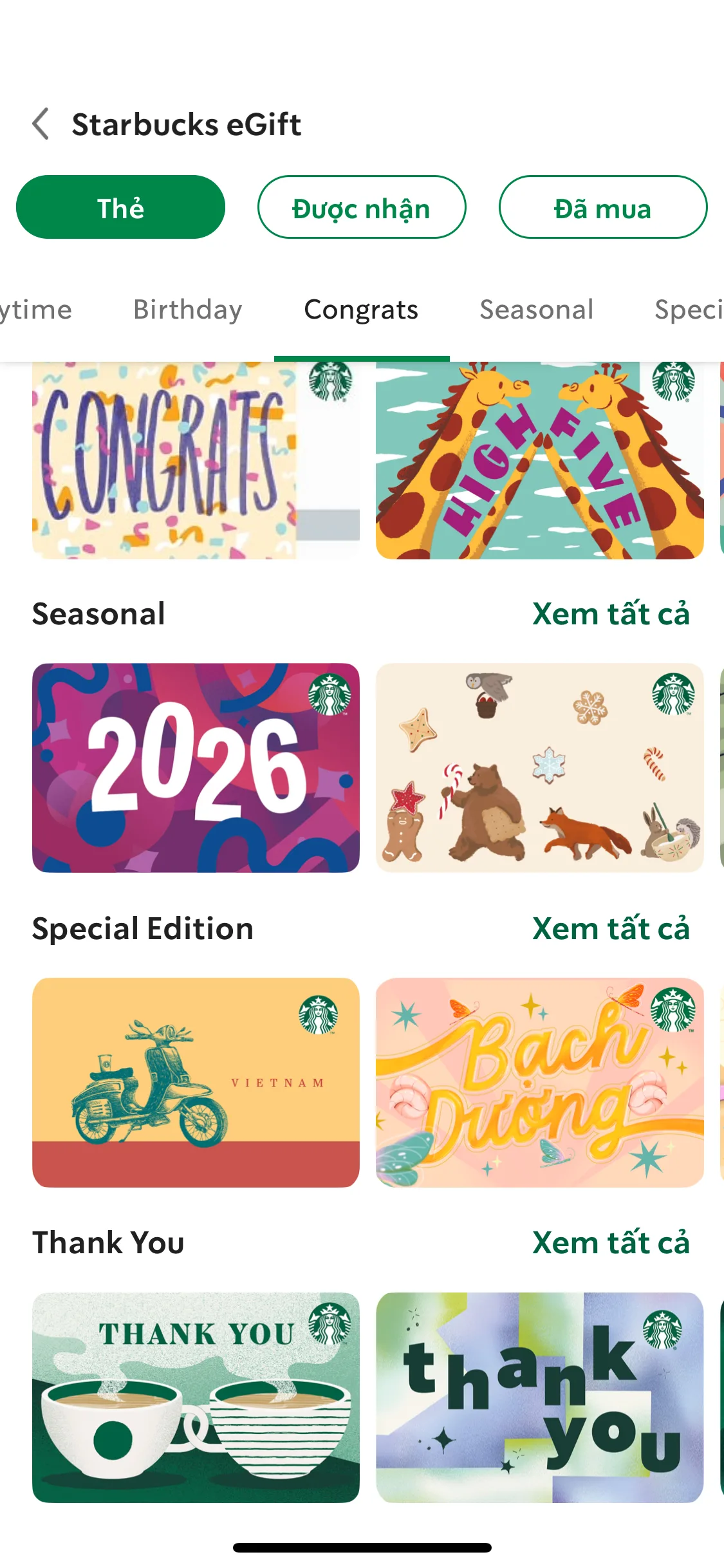Viewport: 724px width, 1568px height.
Task: Choose the High Five giraffes card
Action: 539,460
